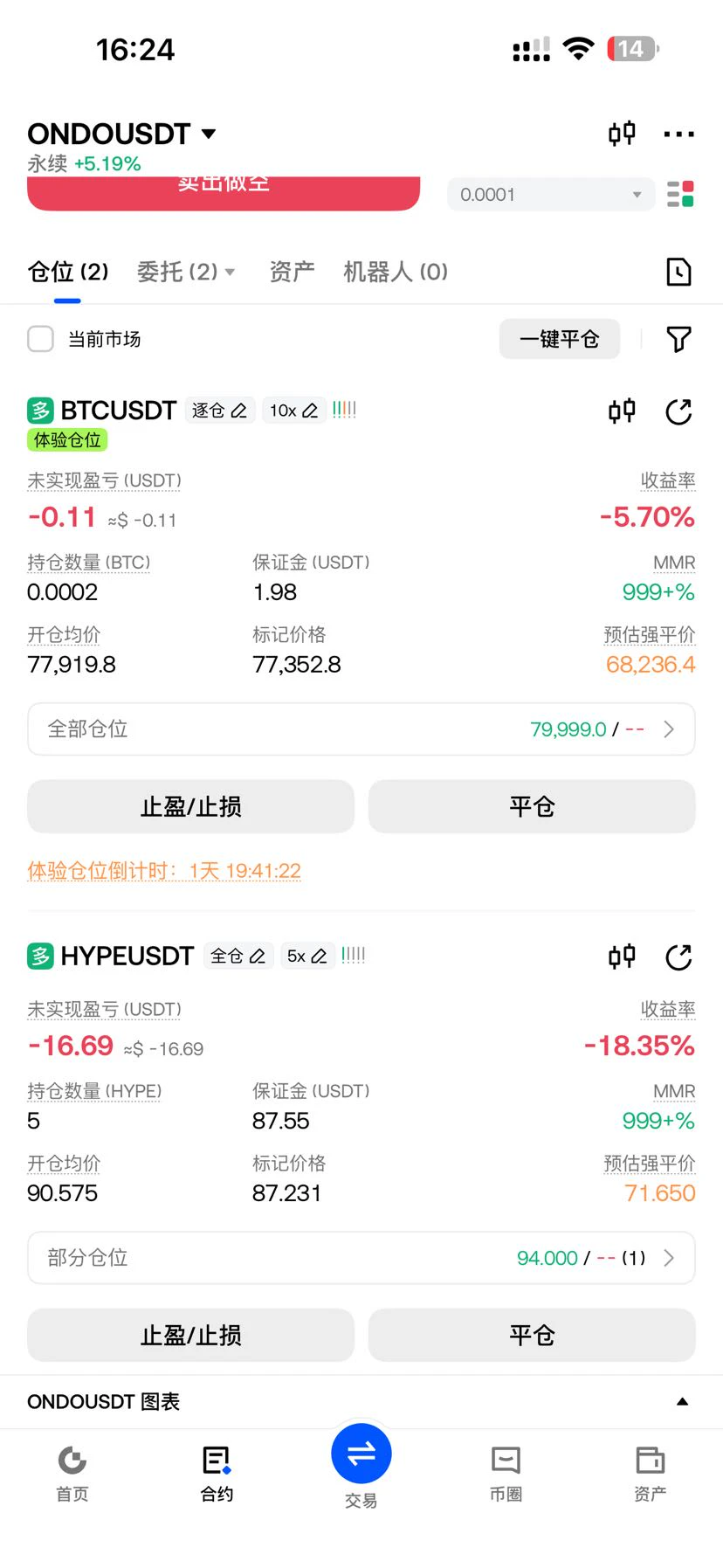Tap the 一键平仓 button
Screen dimensions: 723x1568
click(x=559, y=339)
